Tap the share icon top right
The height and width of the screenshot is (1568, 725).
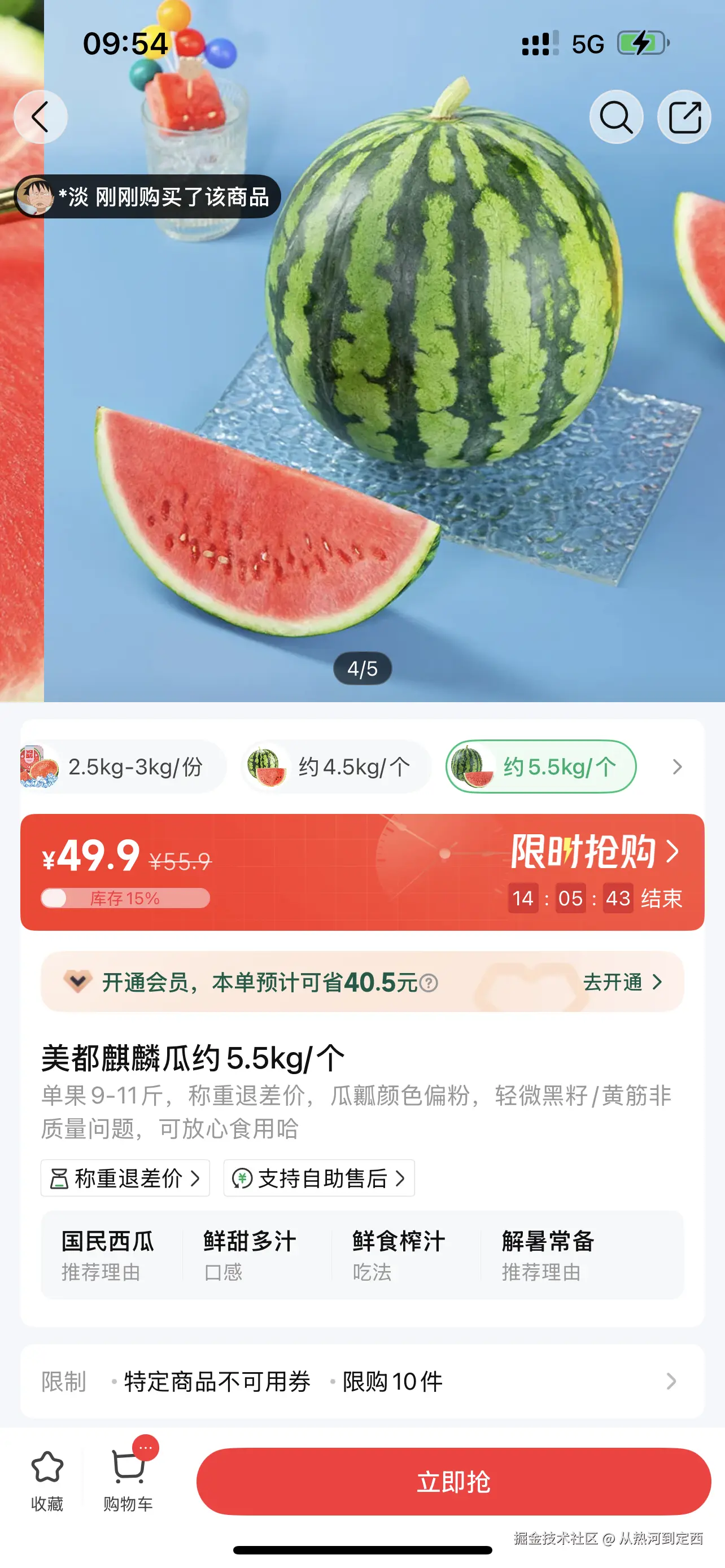(684, 117)
